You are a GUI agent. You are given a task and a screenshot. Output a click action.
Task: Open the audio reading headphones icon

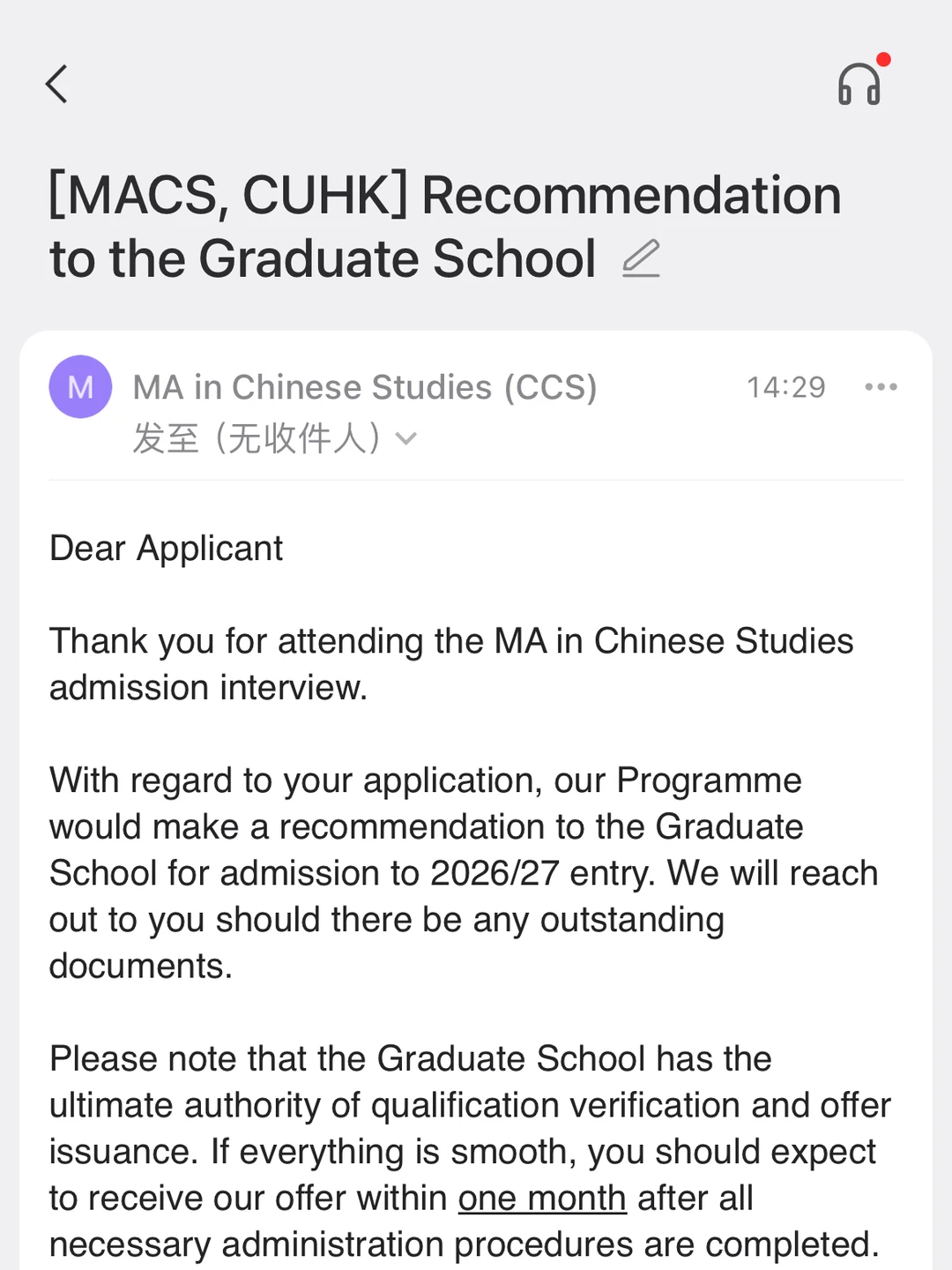point(859,86)
